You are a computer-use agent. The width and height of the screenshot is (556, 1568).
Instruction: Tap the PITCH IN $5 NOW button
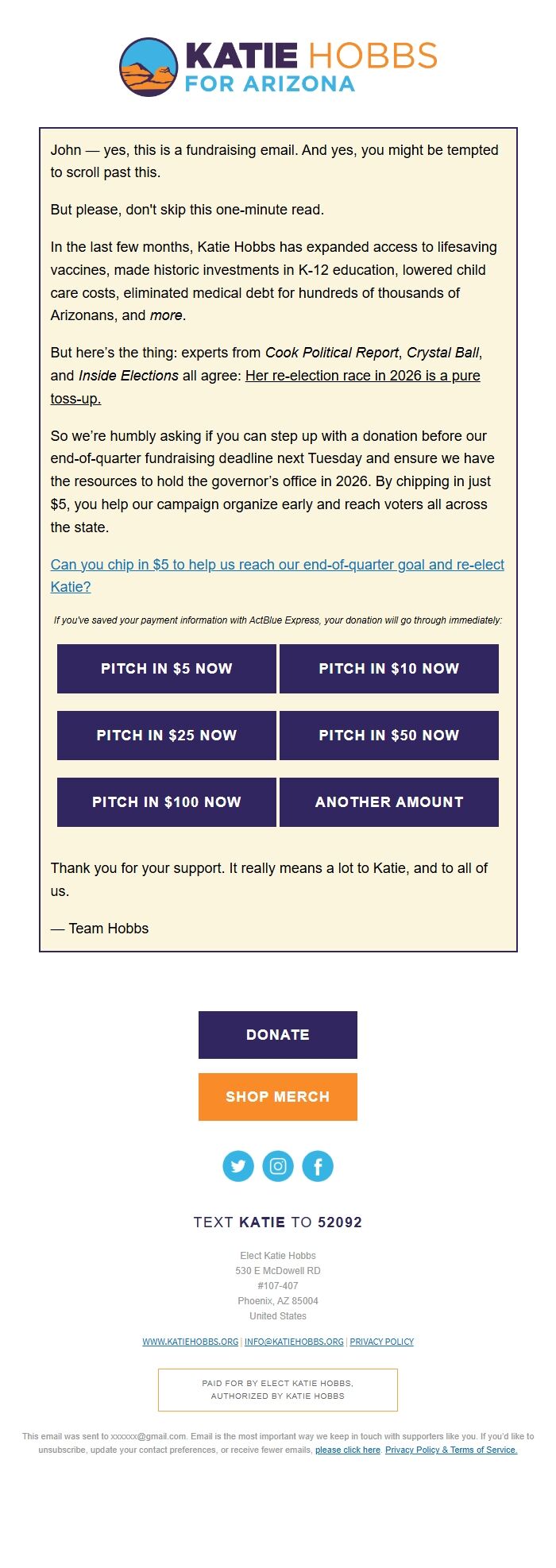(x=166, y=669)
